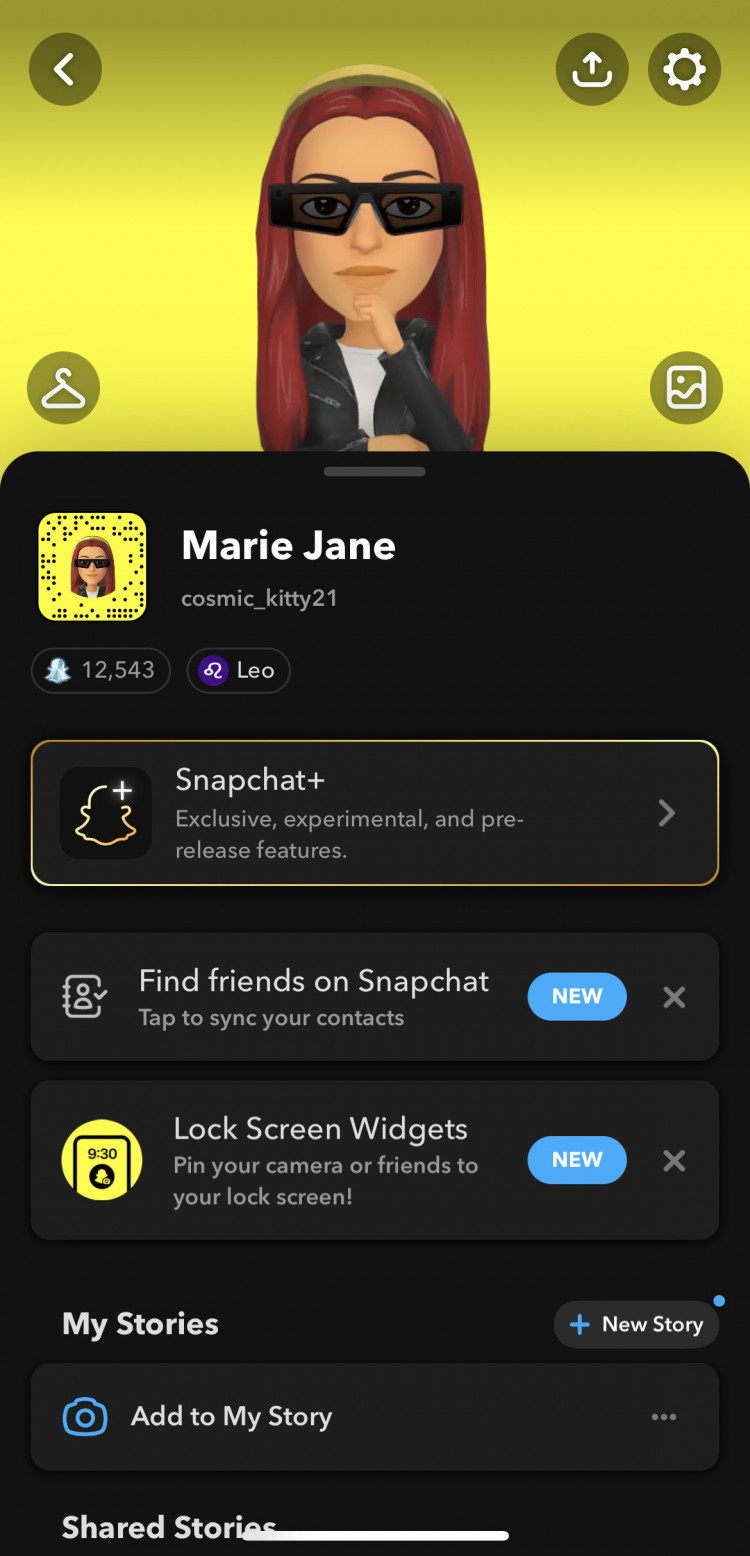The height and width of the screenshot is (1556, 750).
Task: Edit the profile background image
Action: tap(686, 388)
